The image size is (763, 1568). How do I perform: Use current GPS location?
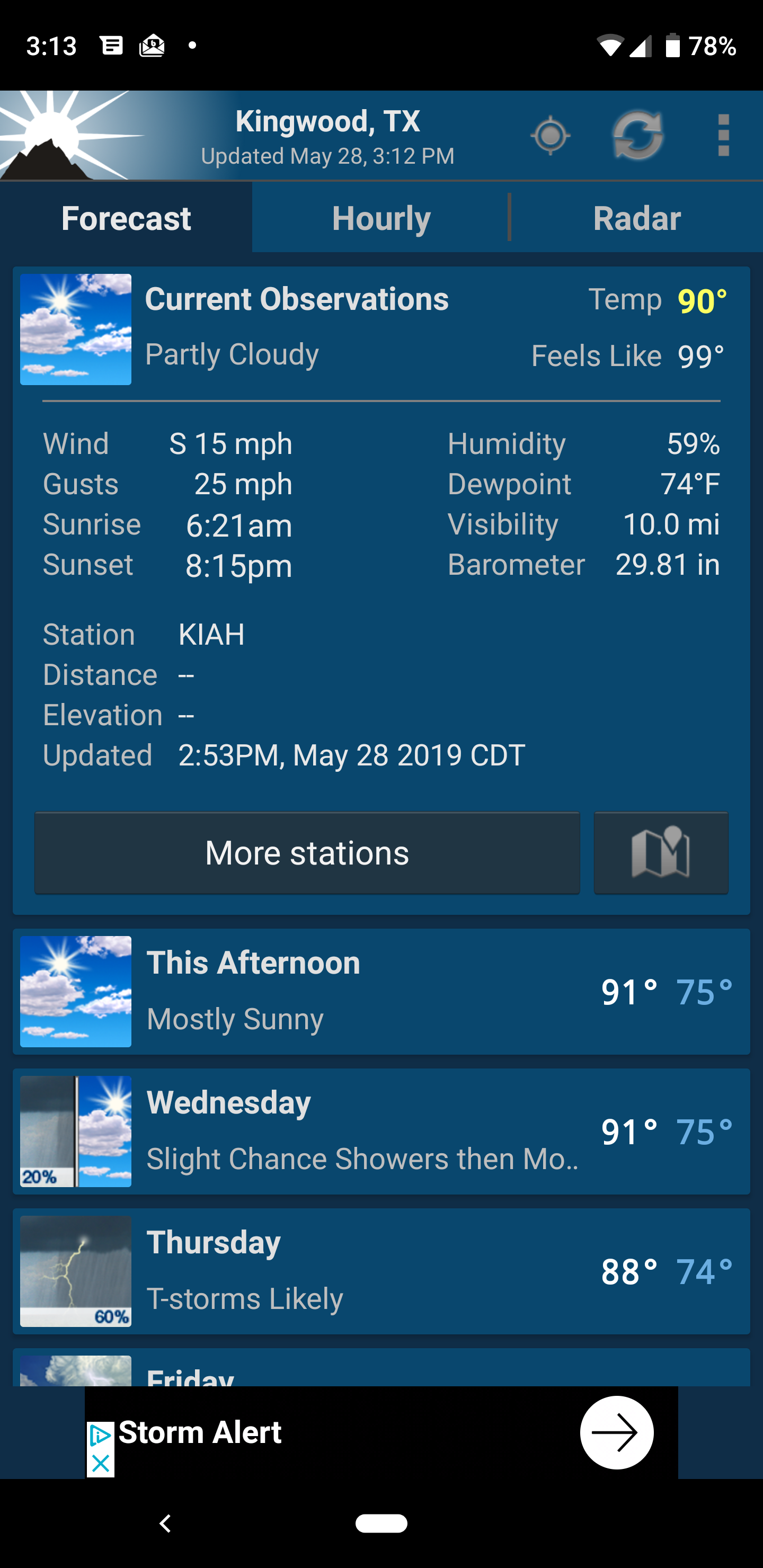coord(550,135)
